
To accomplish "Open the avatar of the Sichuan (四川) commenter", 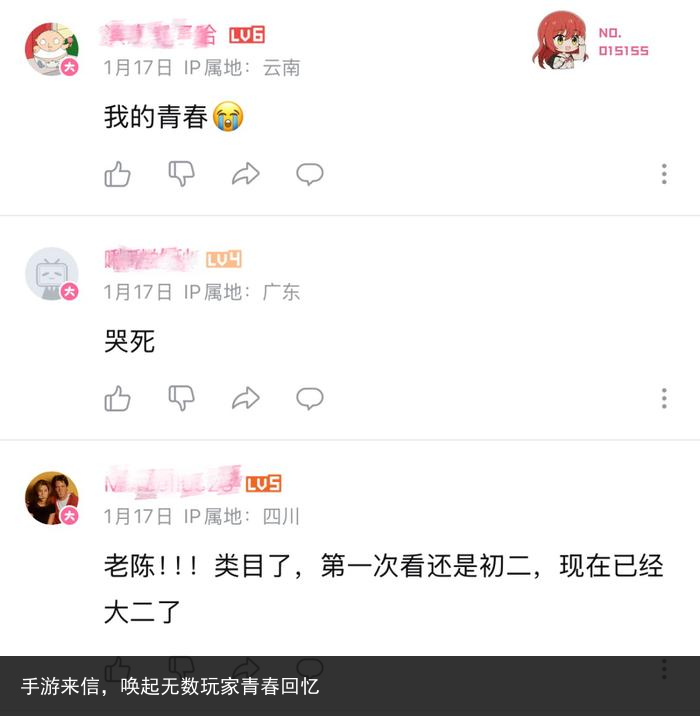I will (x=51, y=497).
